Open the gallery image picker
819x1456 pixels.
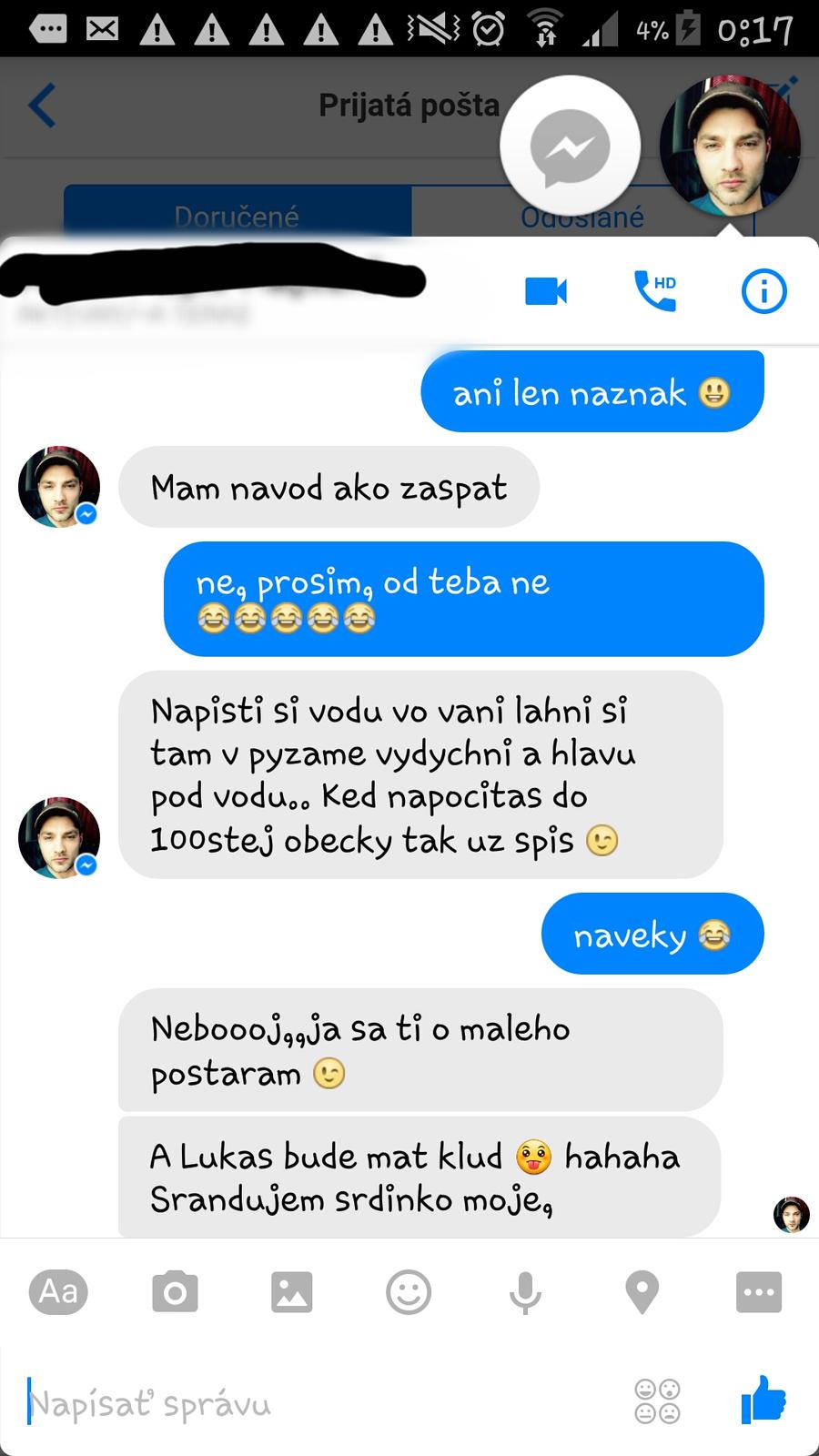coord(291,1291)
